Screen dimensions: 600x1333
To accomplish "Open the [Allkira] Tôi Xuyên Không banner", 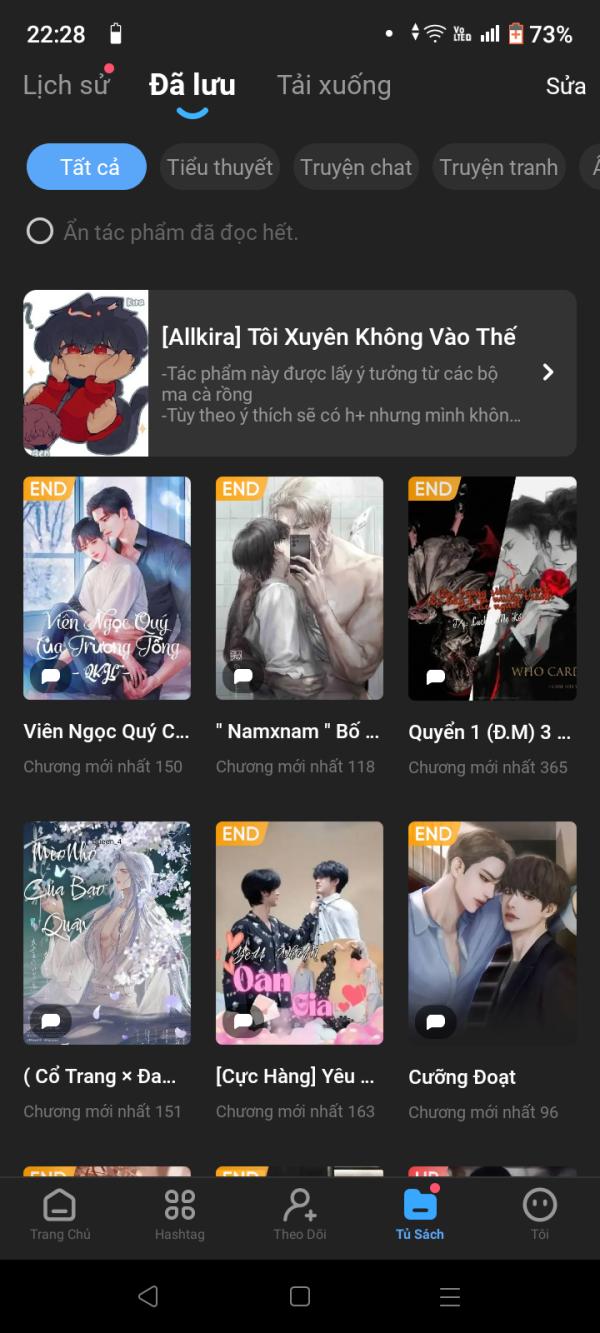I will pyautogui.click(x=300, y=373).
